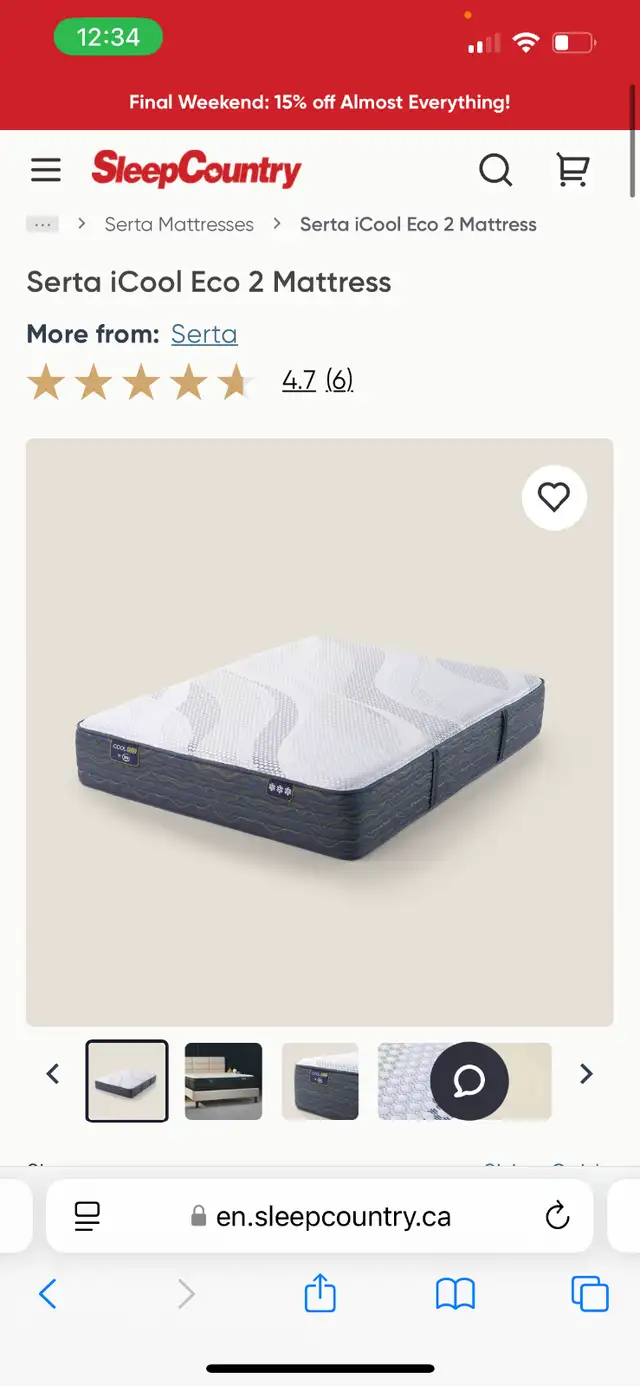
Task: Open Safari's tab overview
Action: click(x=590, y=1294)
